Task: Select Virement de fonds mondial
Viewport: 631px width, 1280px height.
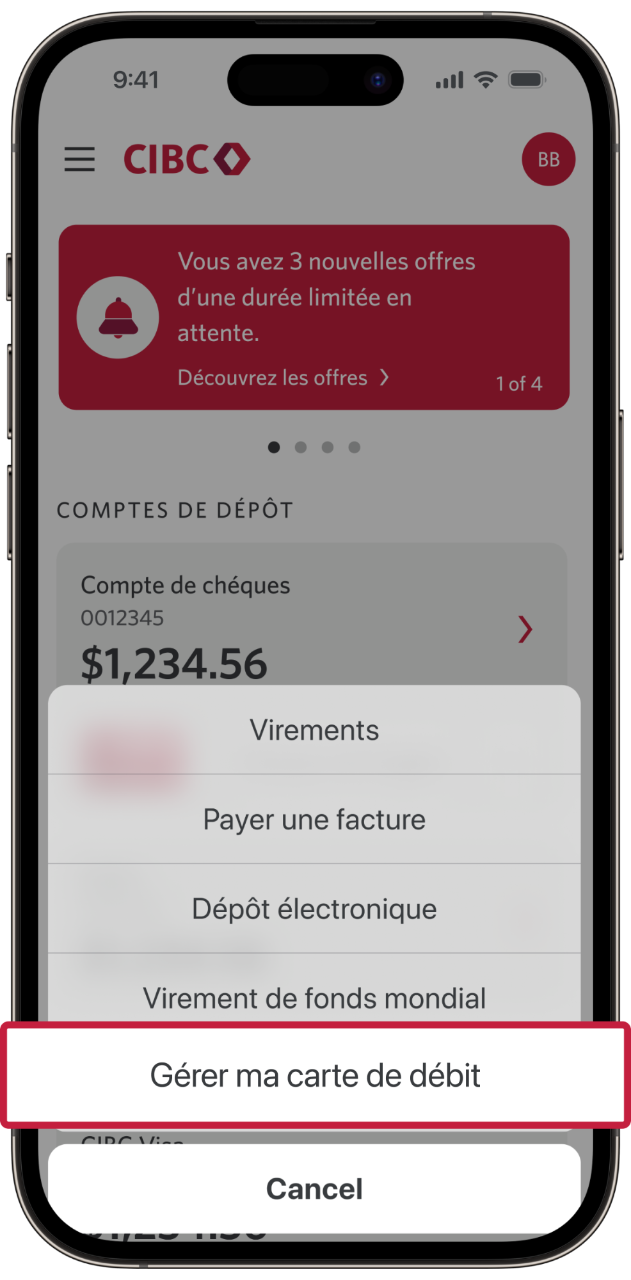Action: coord(314,997)
